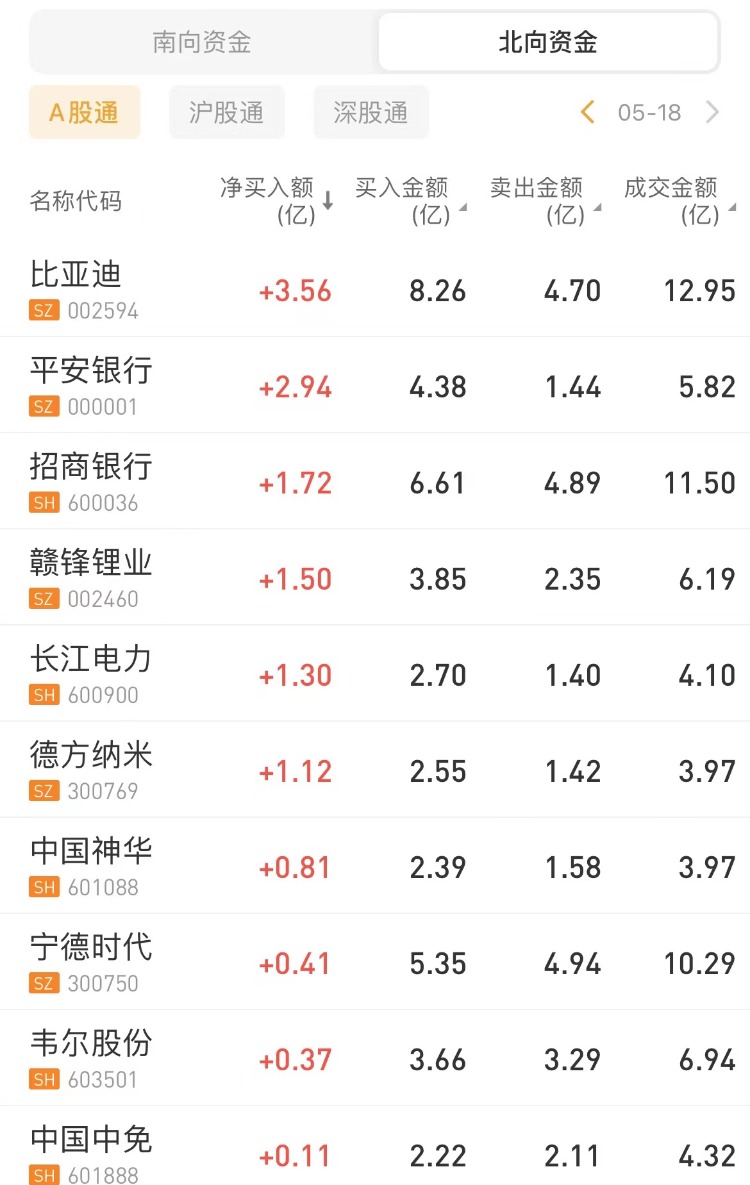This screenshot has width=750, height=1185.
Task: Sort by 买入金额 column
Action: 410,200
